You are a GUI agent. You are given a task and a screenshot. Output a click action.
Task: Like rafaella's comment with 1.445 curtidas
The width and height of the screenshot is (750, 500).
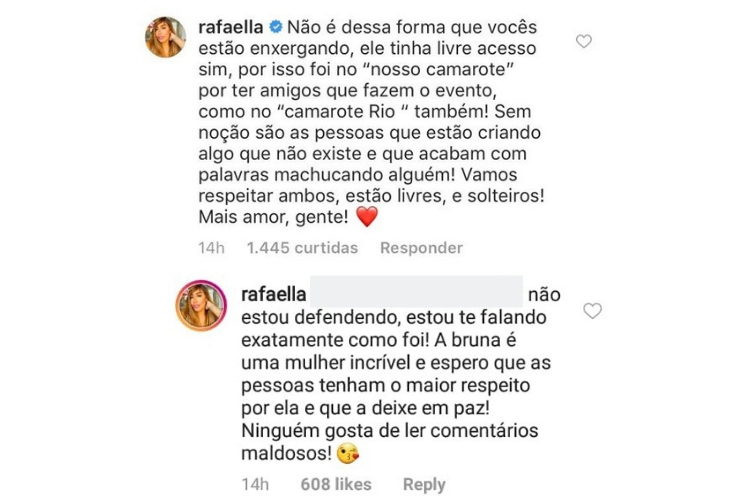[x=584, y=42]
